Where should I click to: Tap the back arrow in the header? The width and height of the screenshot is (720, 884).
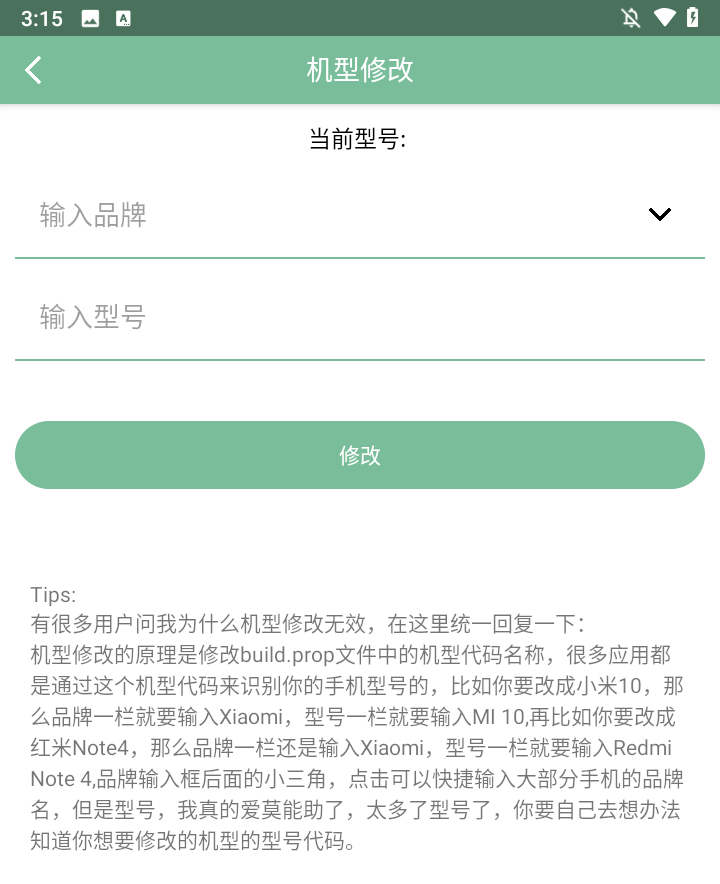tap(32, 70)
